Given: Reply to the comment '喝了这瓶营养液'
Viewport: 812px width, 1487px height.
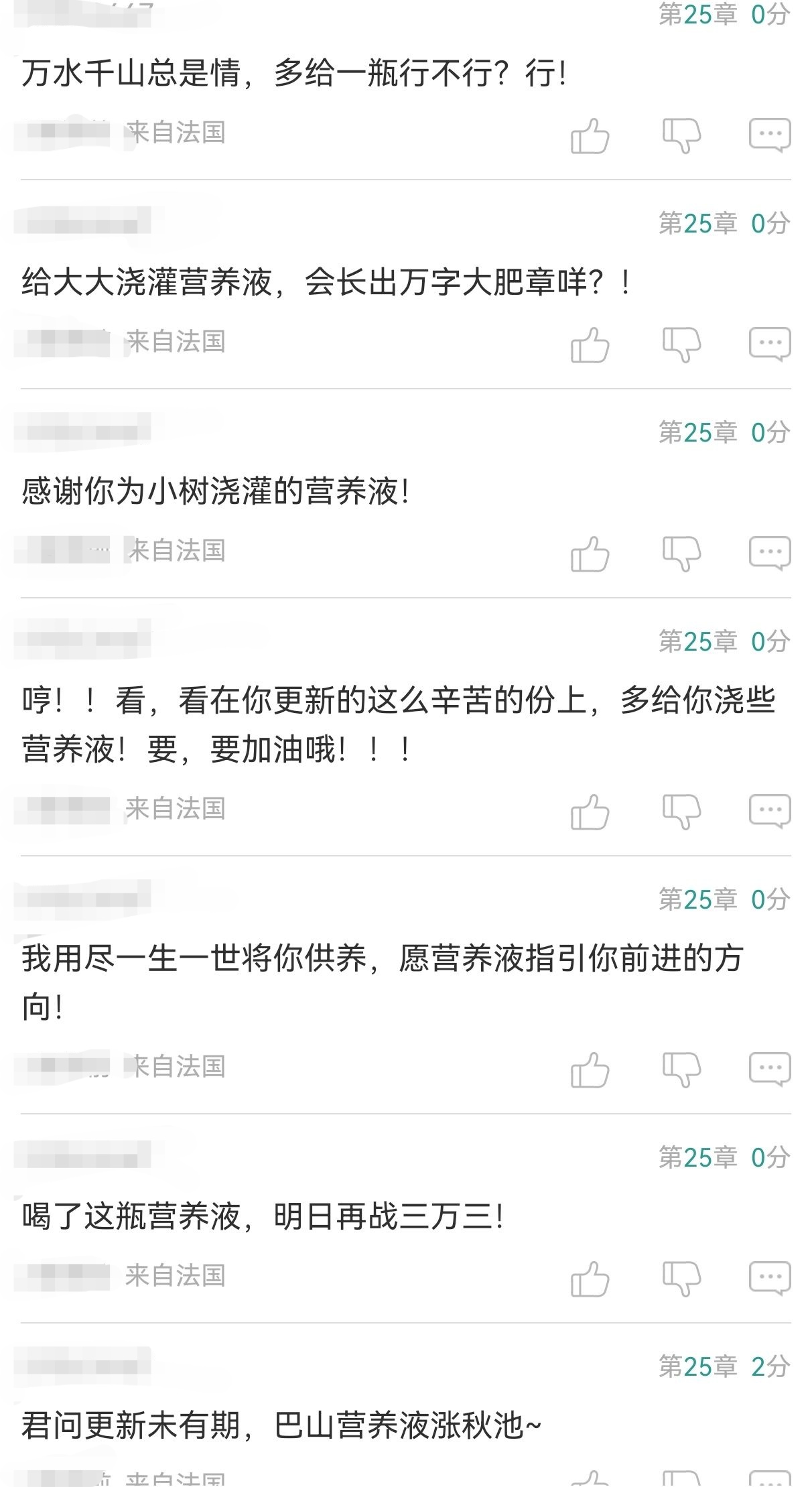Looking at the screenshot, I should (x=769, y=1278).
